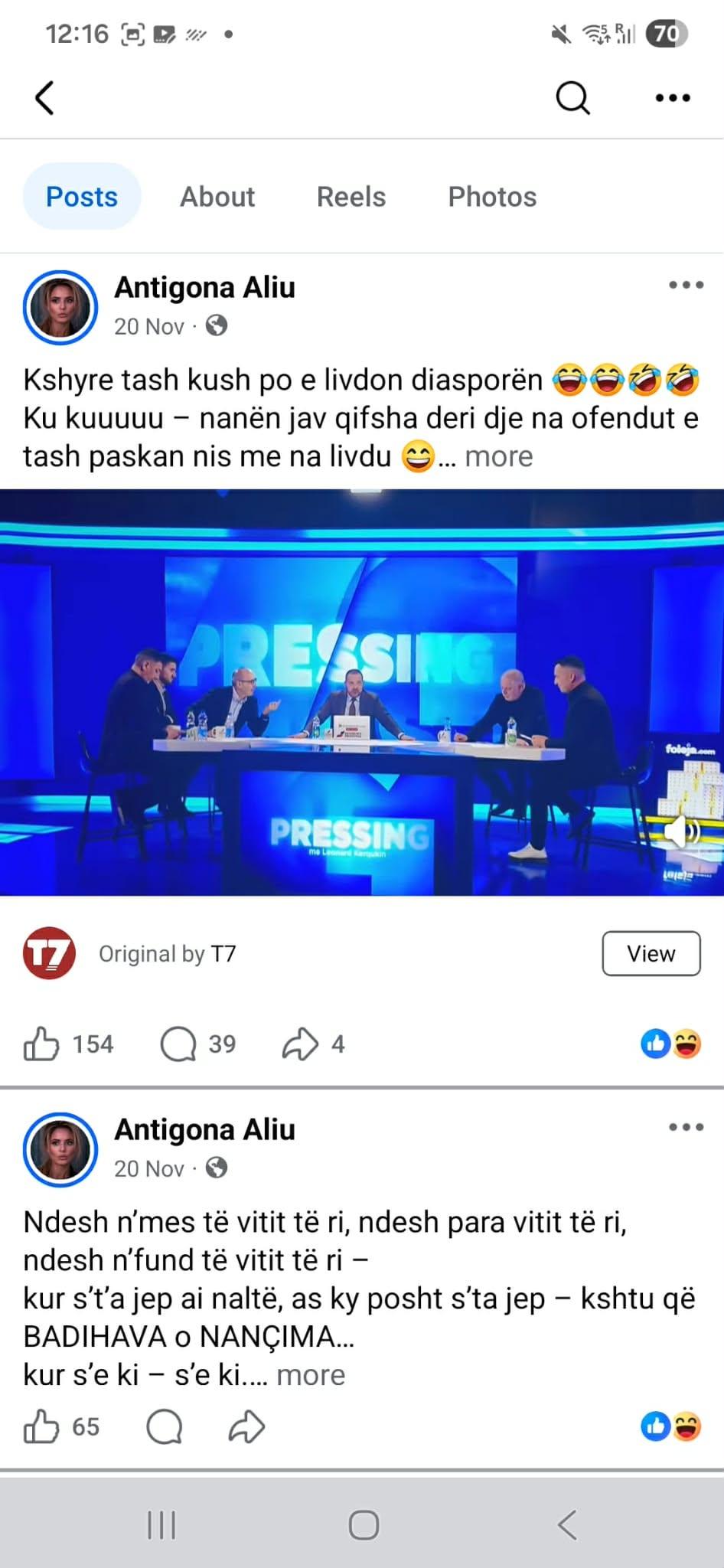Tap View for the original T7 video
Viewport: 724px width, 1568px height.
(x=651, y=953)
